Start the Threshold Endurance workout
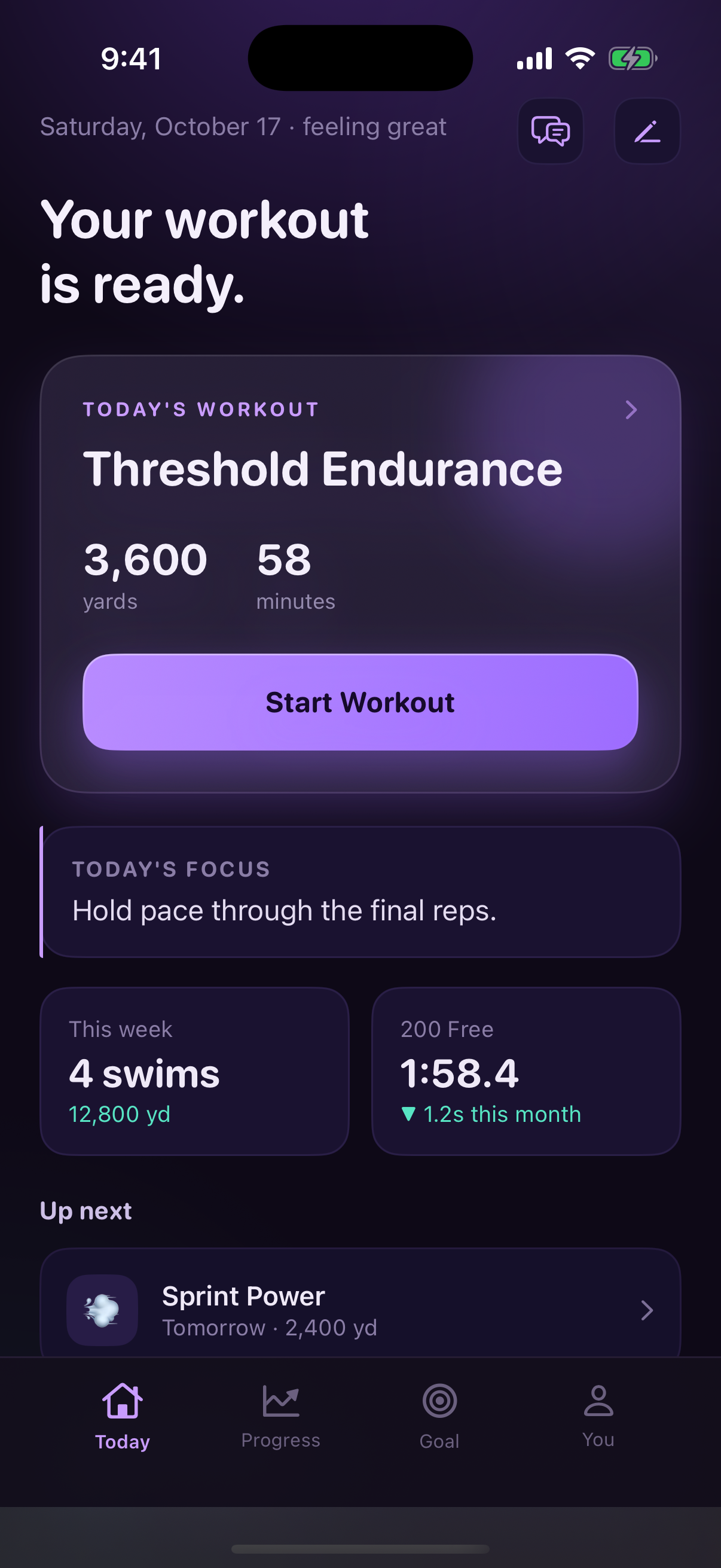Image resolution: width=721 pixels, height=1568 pixels. tap(360, 702)
